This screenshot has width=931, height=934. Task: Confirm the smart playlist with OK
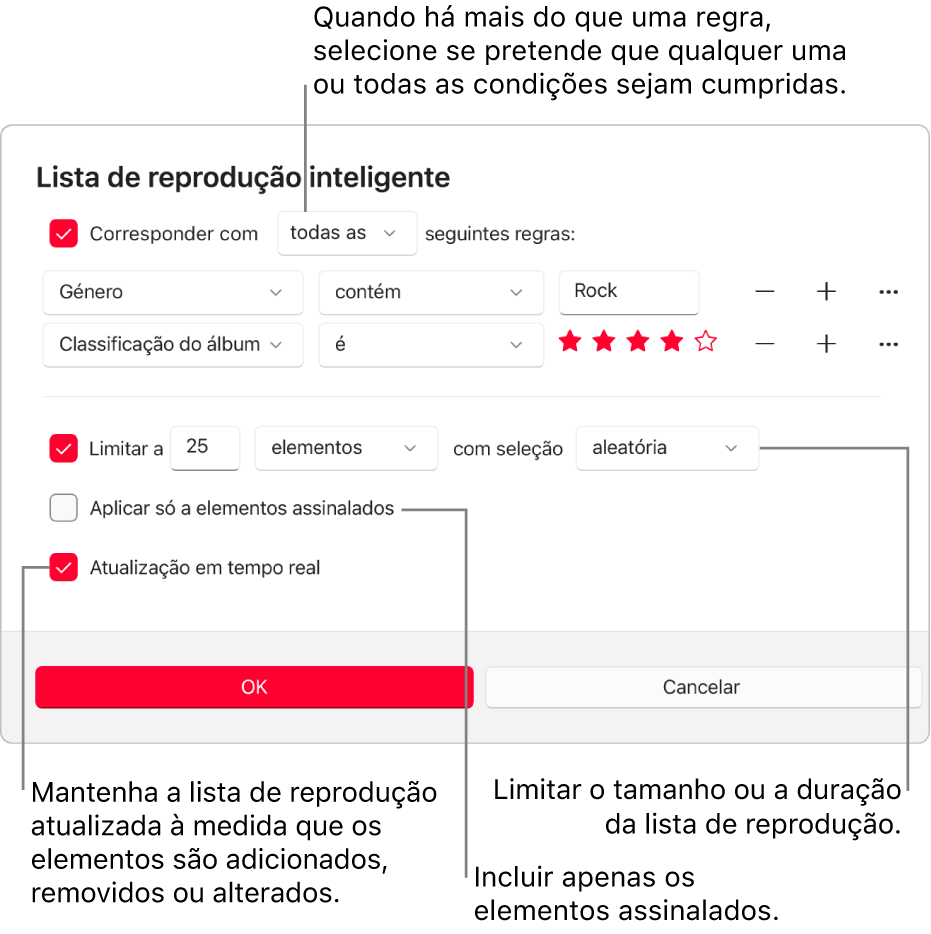pos(253,687)
